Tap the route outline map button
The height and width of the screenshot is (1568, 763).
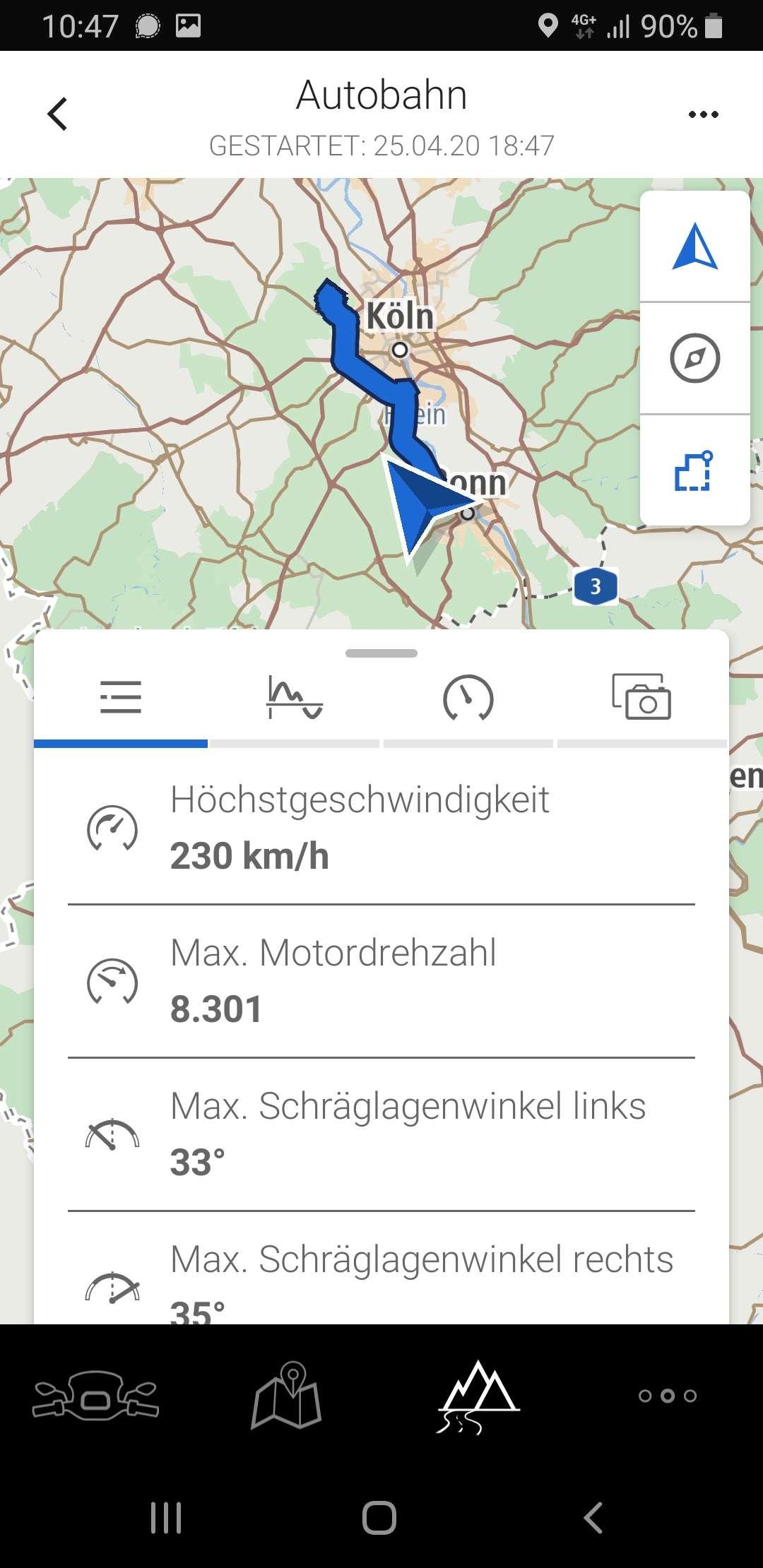coord(695,471)
